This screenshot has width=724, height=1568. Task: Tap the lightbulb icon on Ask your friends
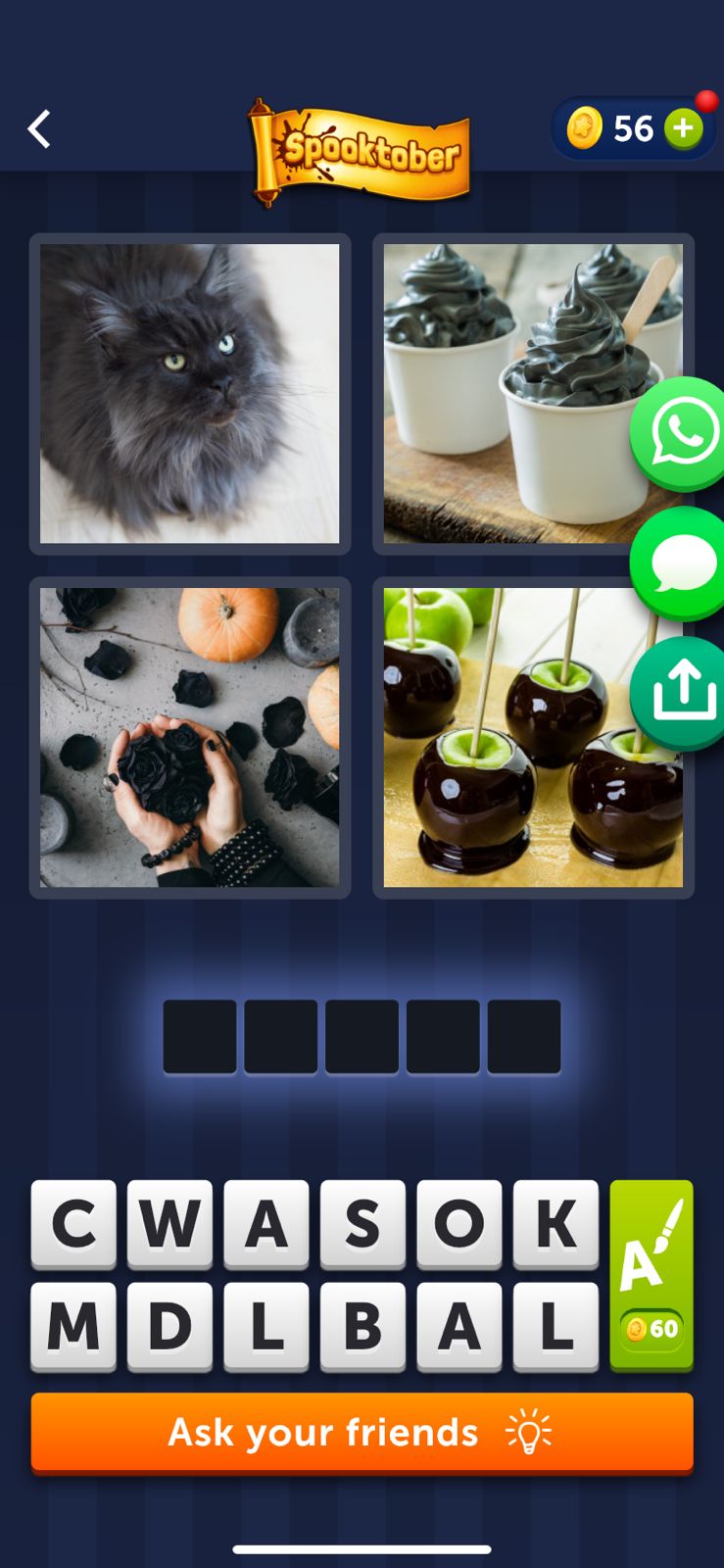(529, 1431)
